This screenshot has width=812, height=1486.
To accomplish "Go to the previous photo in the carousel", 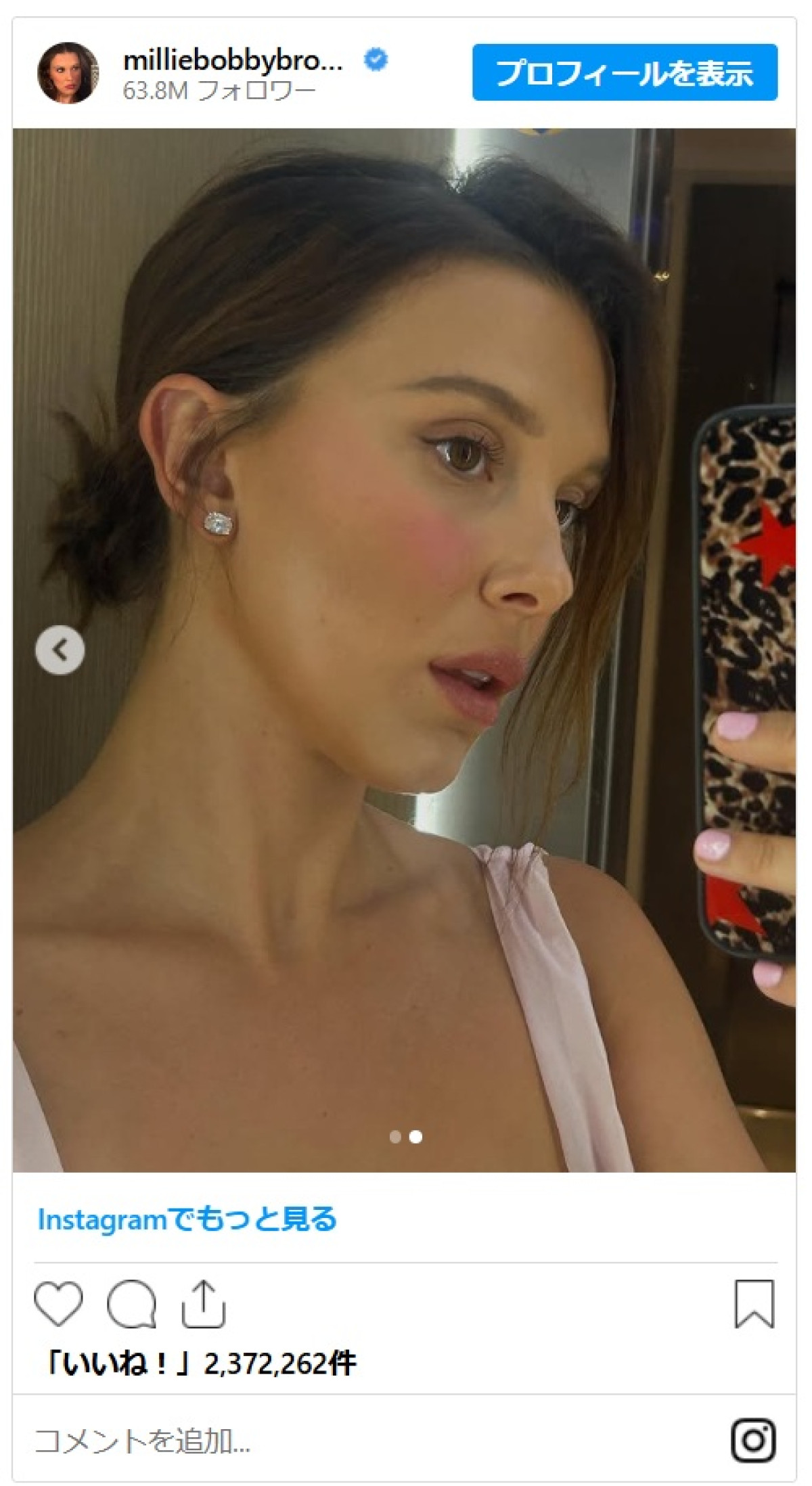I will point(60,650).
